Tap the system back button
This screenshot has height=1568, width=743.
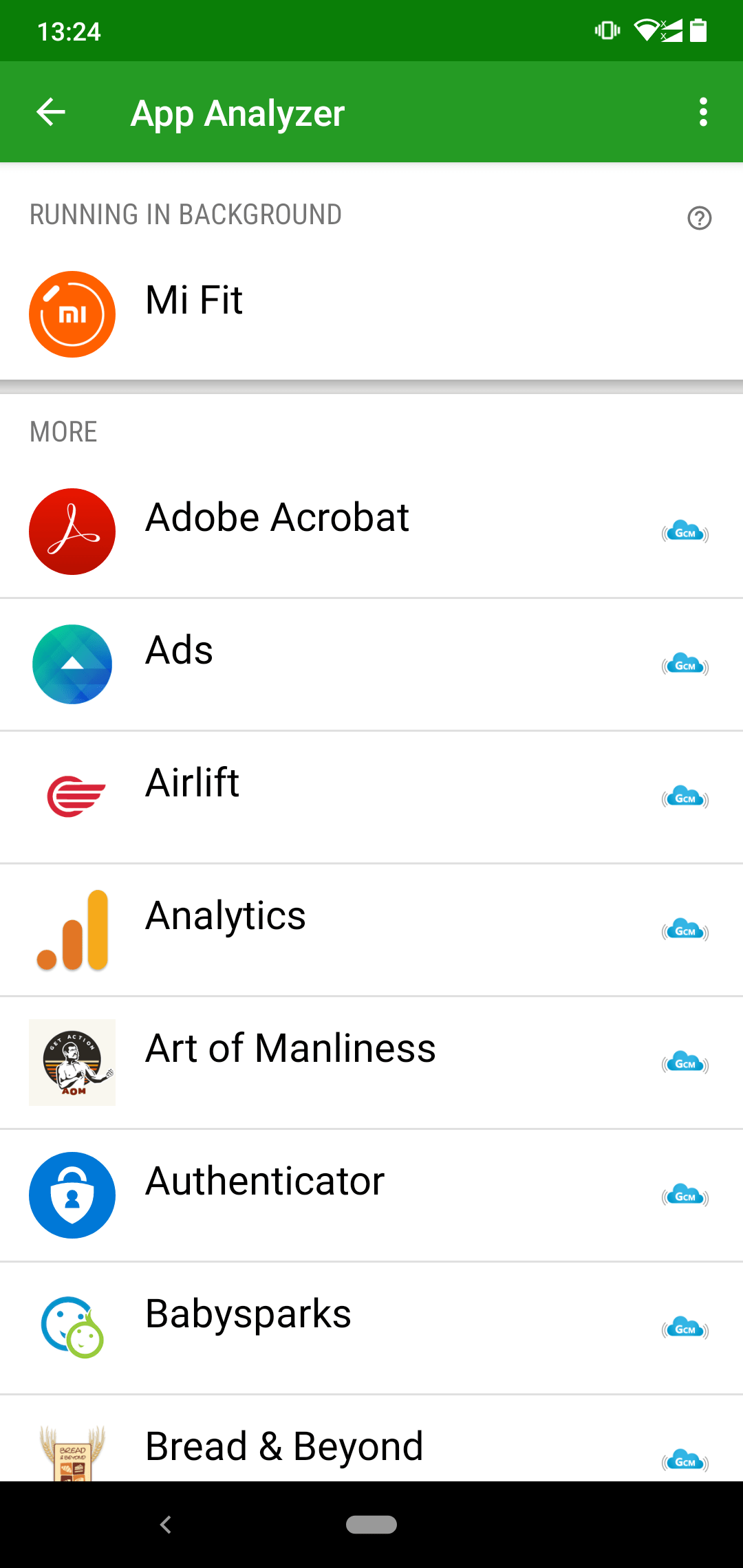click(x=165, y=1525)
